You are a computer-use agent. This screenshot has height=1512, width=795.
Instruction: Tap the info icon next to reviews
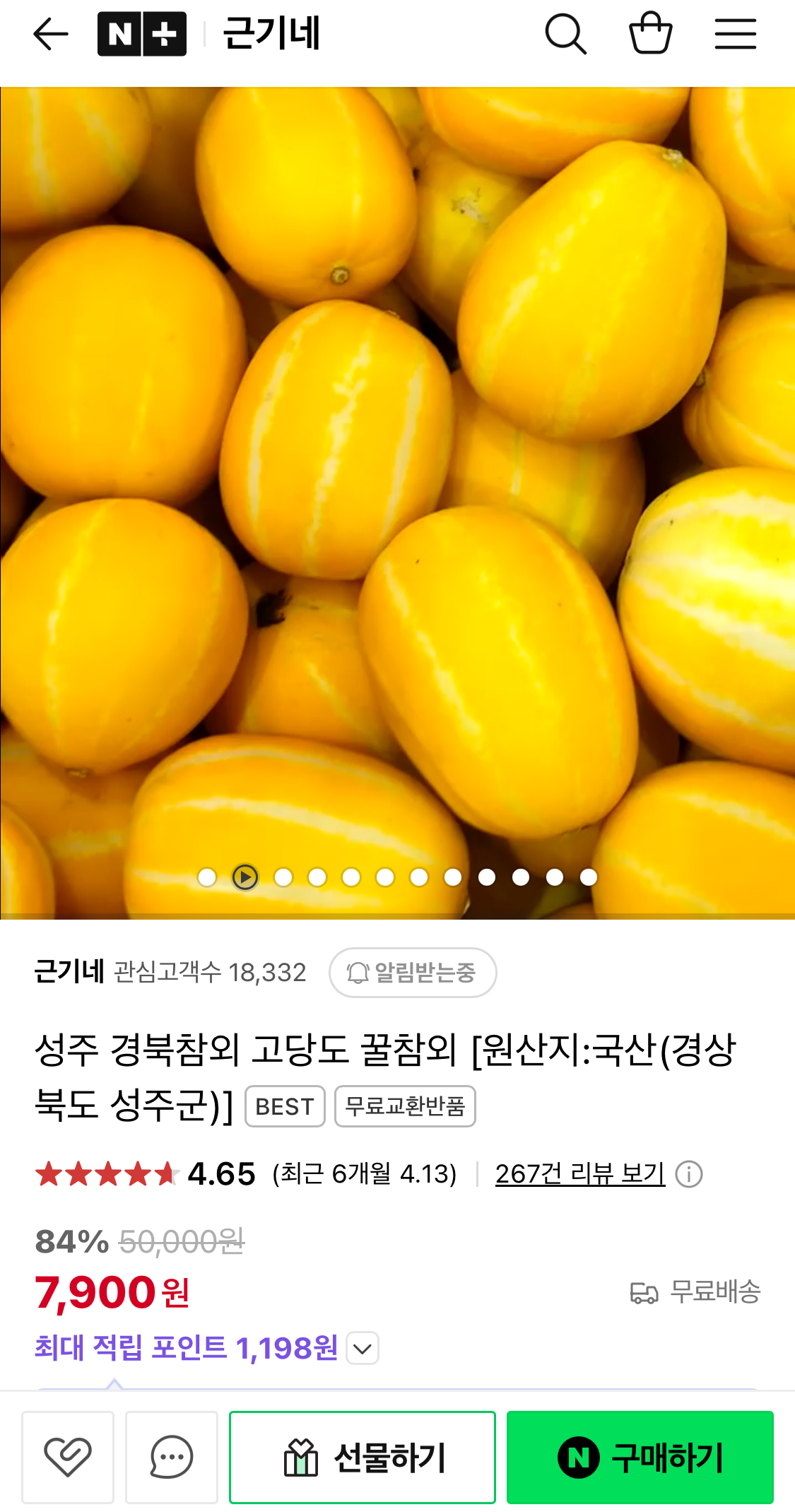689,1175
